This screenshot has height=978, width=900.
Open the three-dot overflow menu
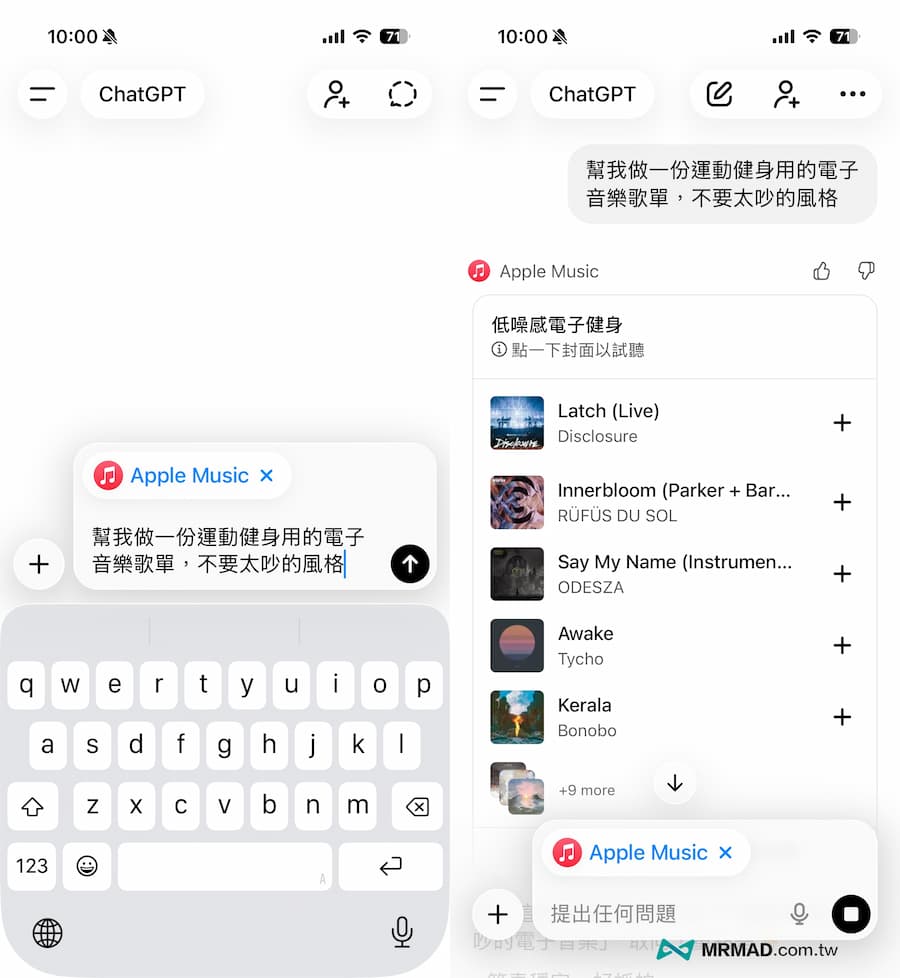click(x=853, y=94)
